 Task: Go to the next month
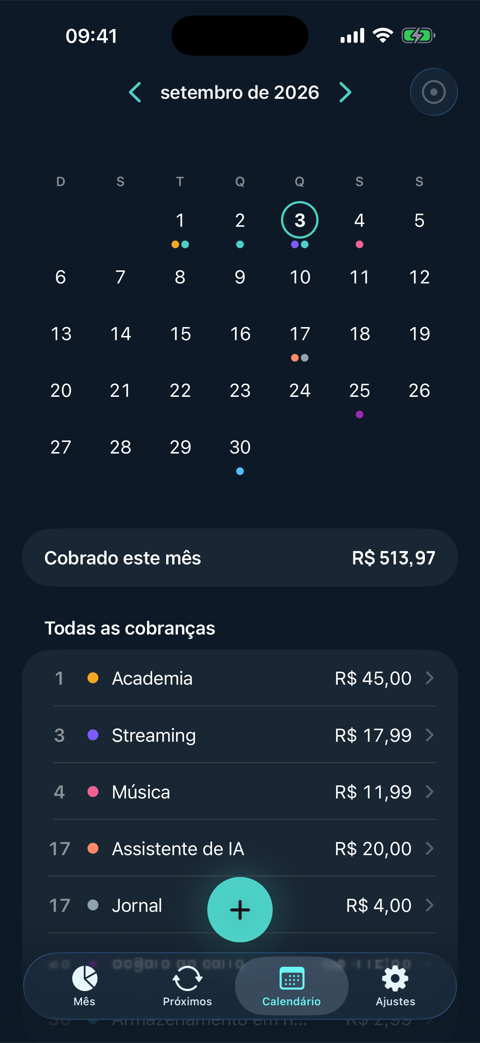pyautogui.click(x=345, y=92)
